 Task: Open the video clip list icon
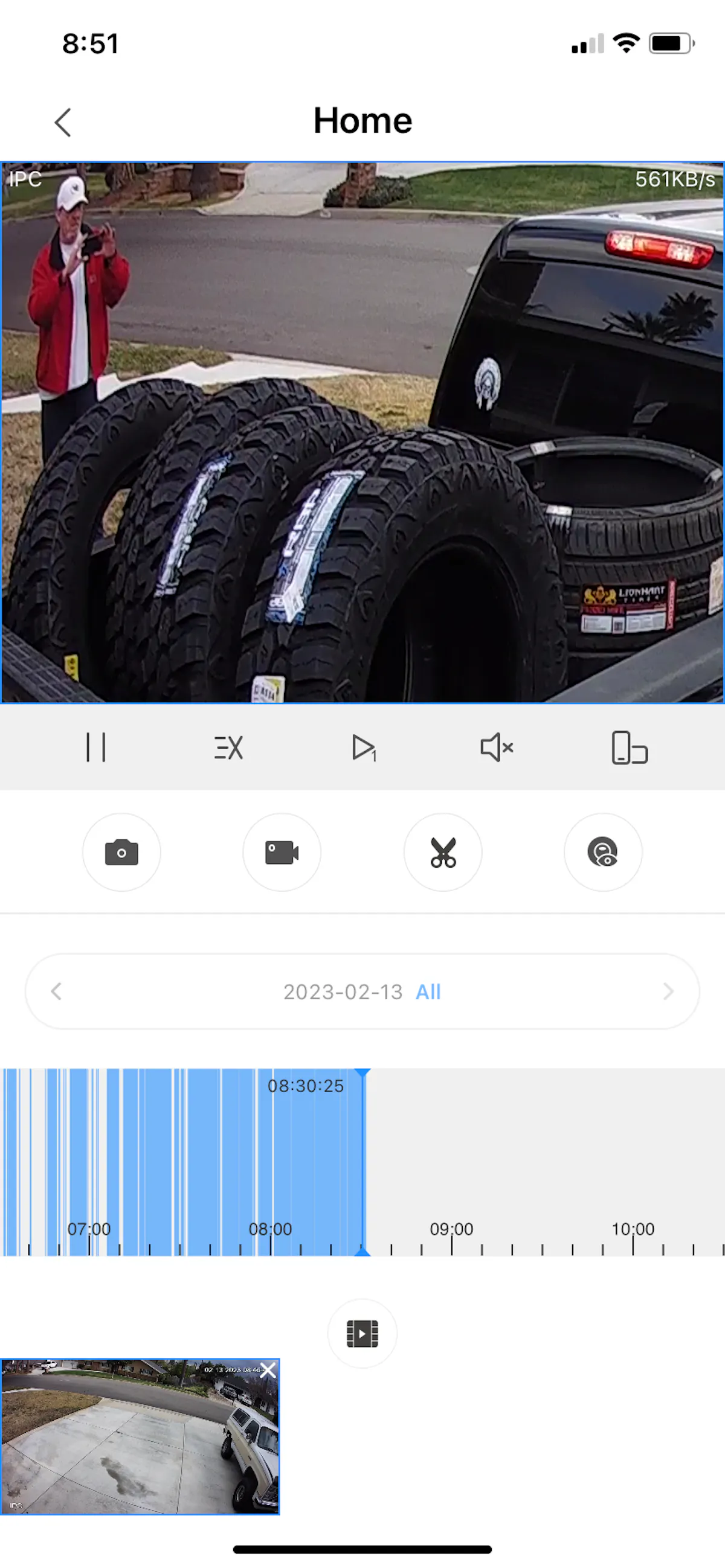tap(362, 1334)
